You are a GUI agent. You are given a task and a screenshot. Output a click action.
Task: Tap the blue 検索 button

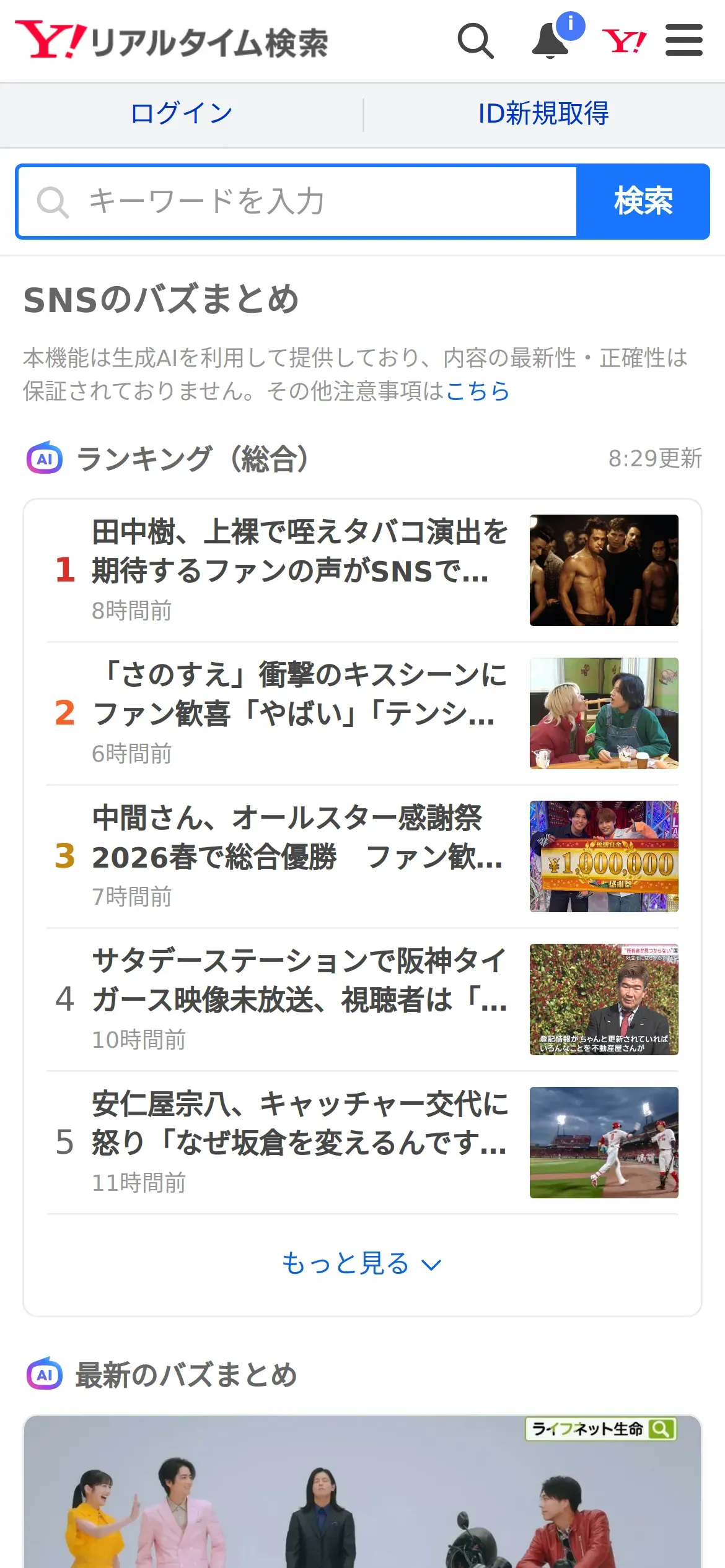(x=643, y=202)
